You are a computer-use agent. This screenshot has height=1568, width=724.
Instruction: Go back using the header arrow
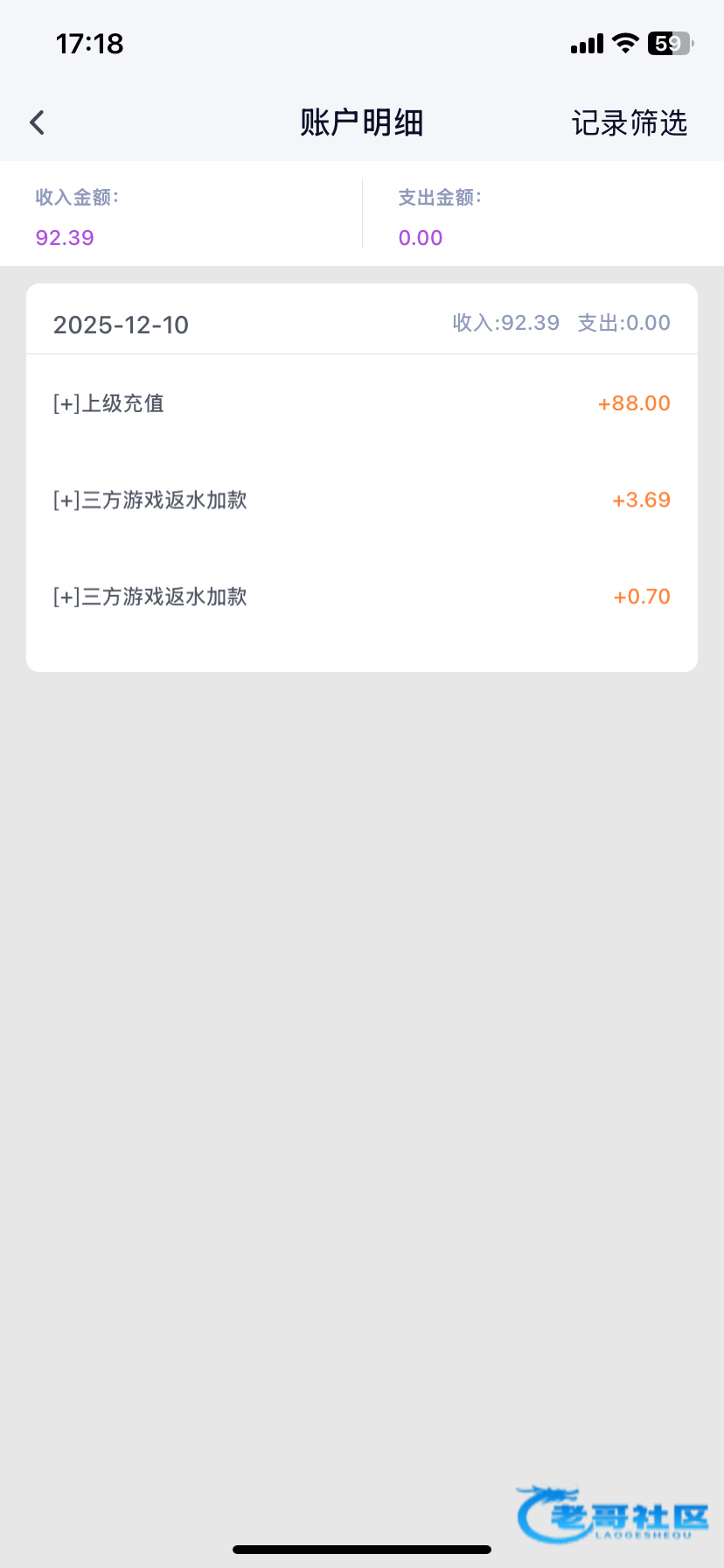[37, 122]
